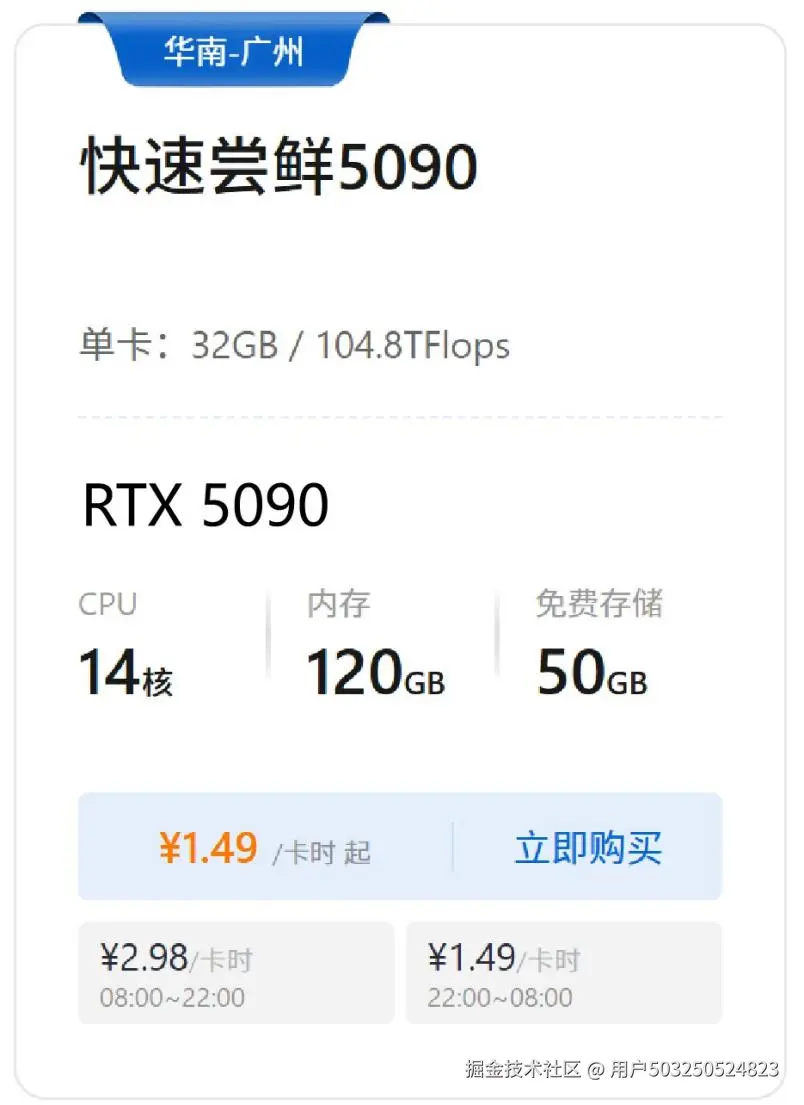
Task: Select the RTX 5090 product title
Action: 204,503
